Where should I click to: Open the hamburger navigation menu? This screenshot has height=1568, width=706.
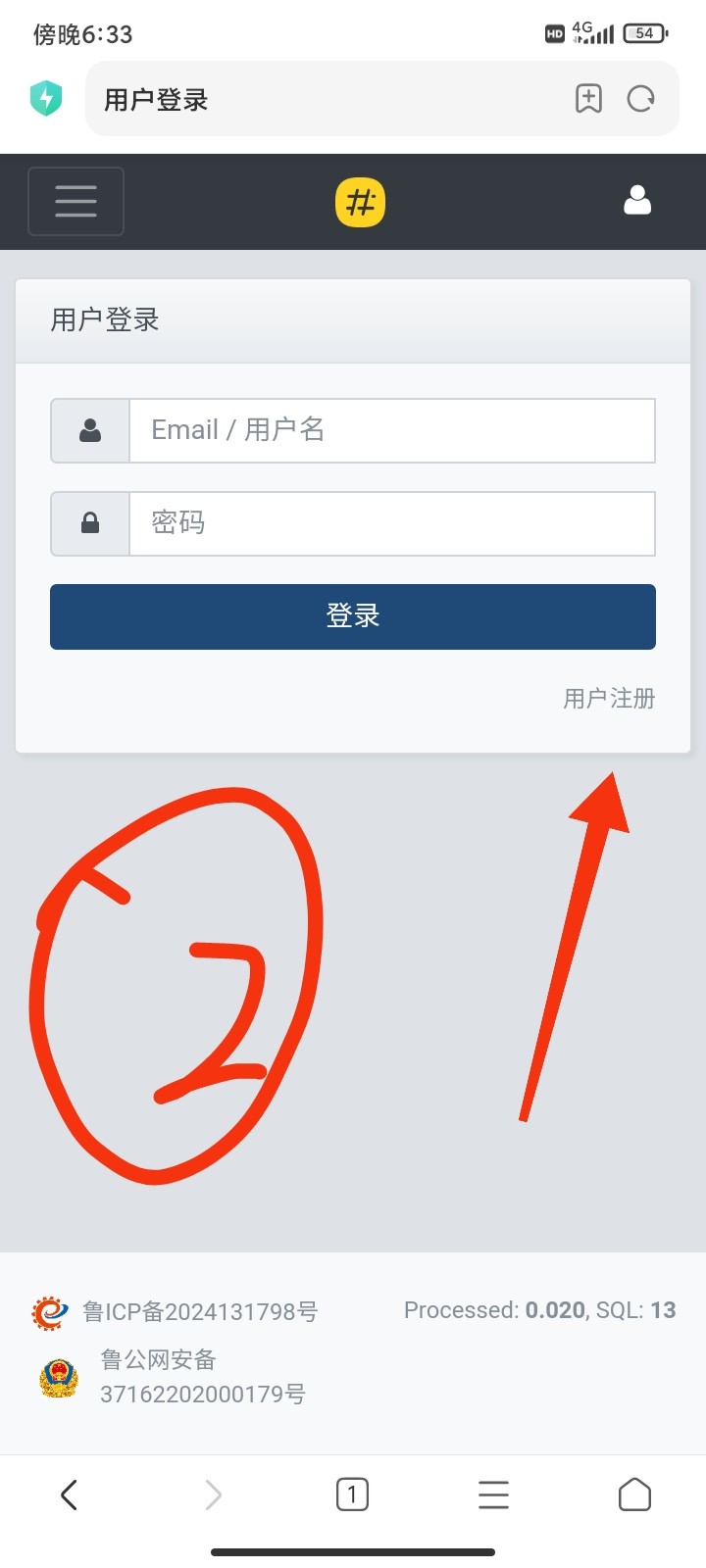coord(76,202)
